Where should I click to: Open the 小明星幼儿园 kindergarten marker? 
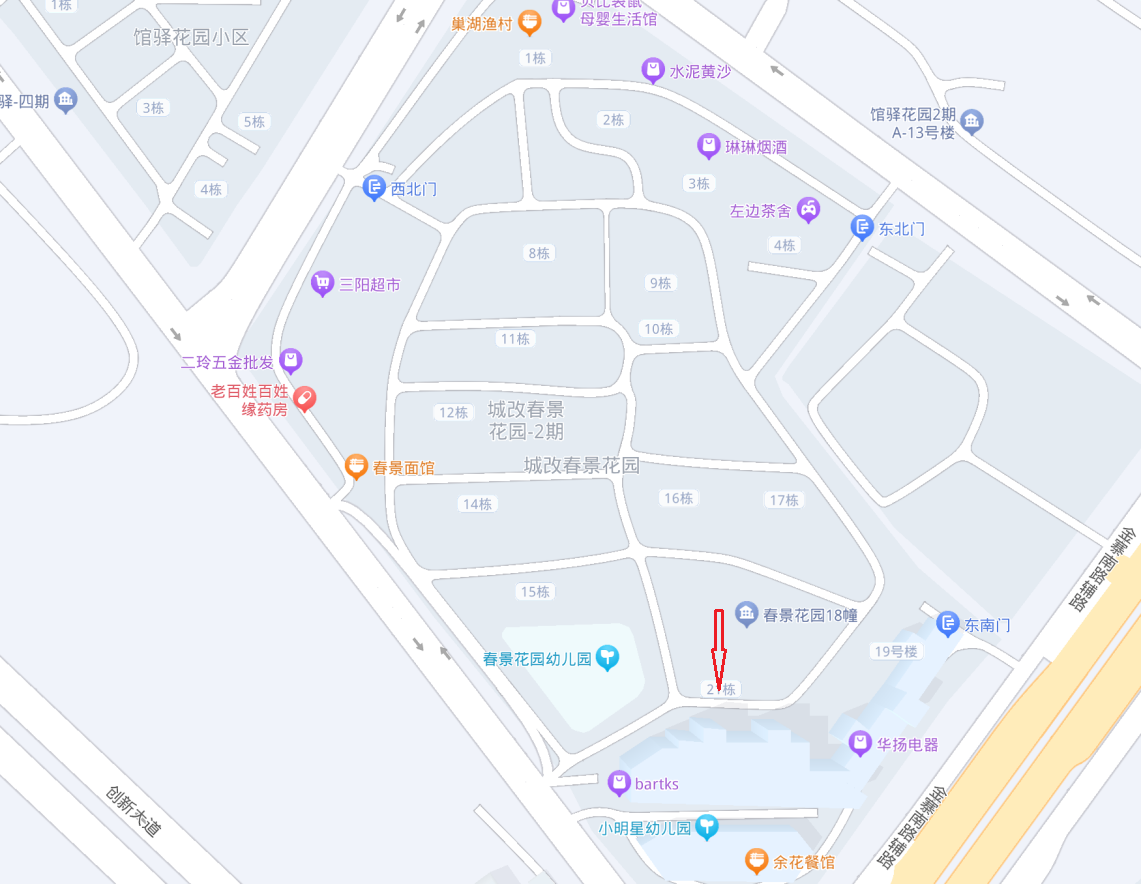(x=707, y=827)
